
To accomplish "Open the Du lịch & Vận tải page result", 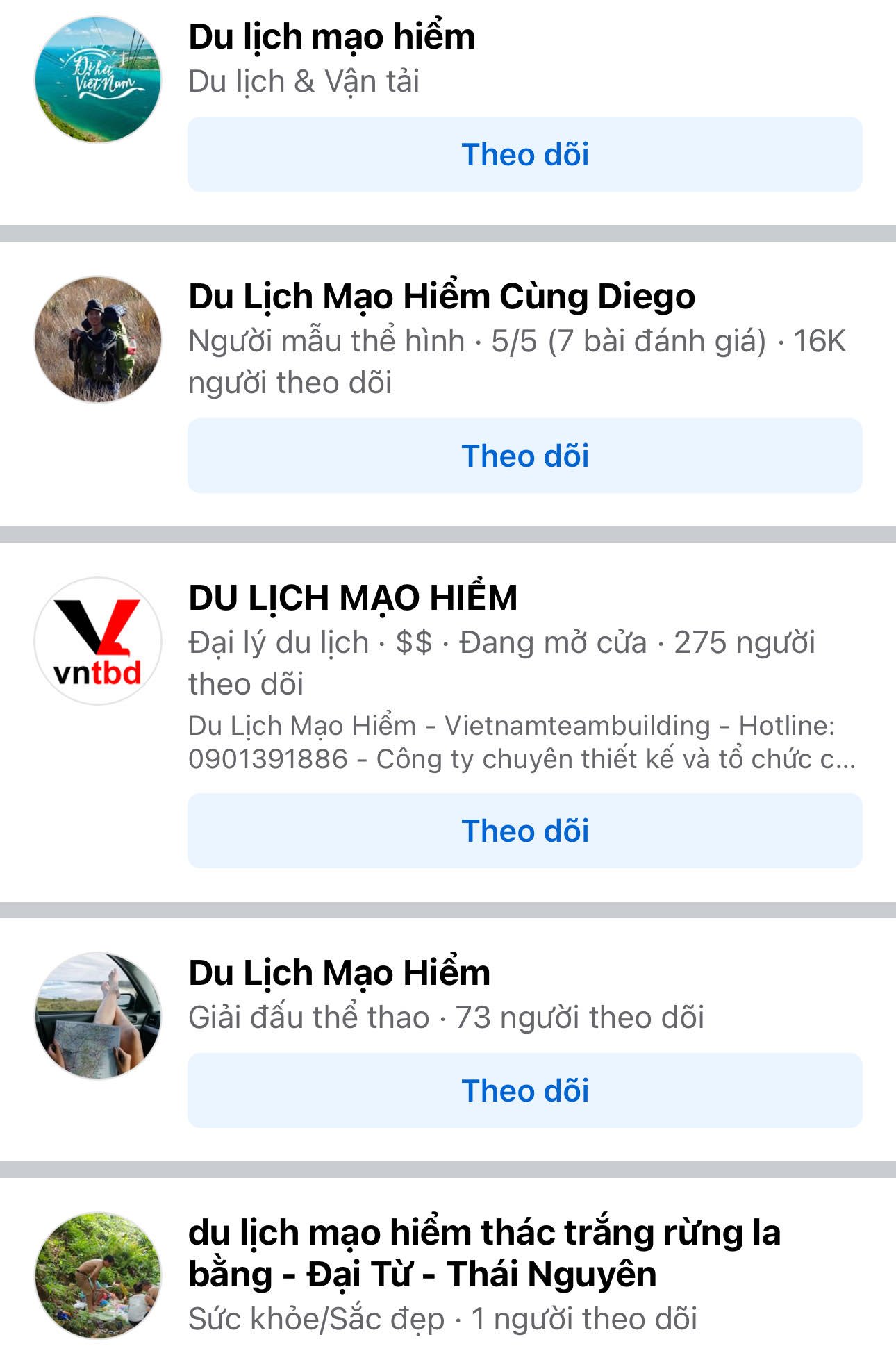I will coord(331,38).
